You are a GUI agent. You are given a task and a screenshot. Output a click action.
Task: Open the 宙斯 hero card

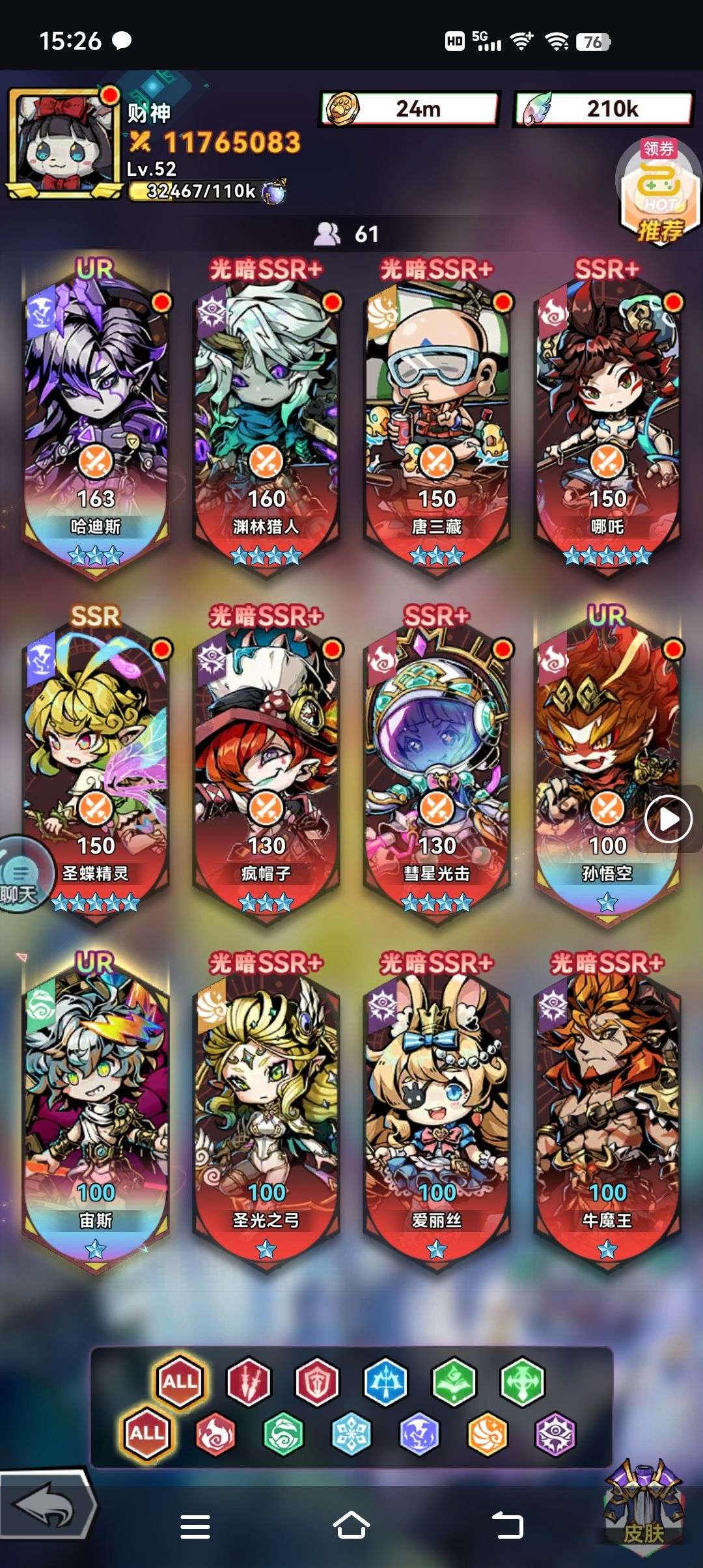(x=96, y=1110)
